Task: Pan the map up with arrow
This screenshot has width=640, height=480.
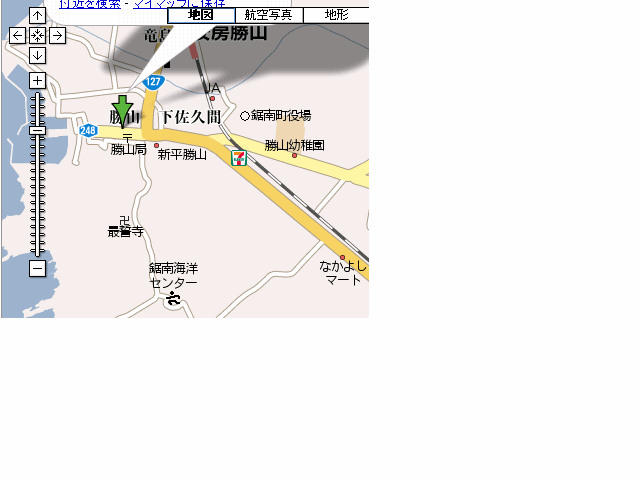Action: 37,16
